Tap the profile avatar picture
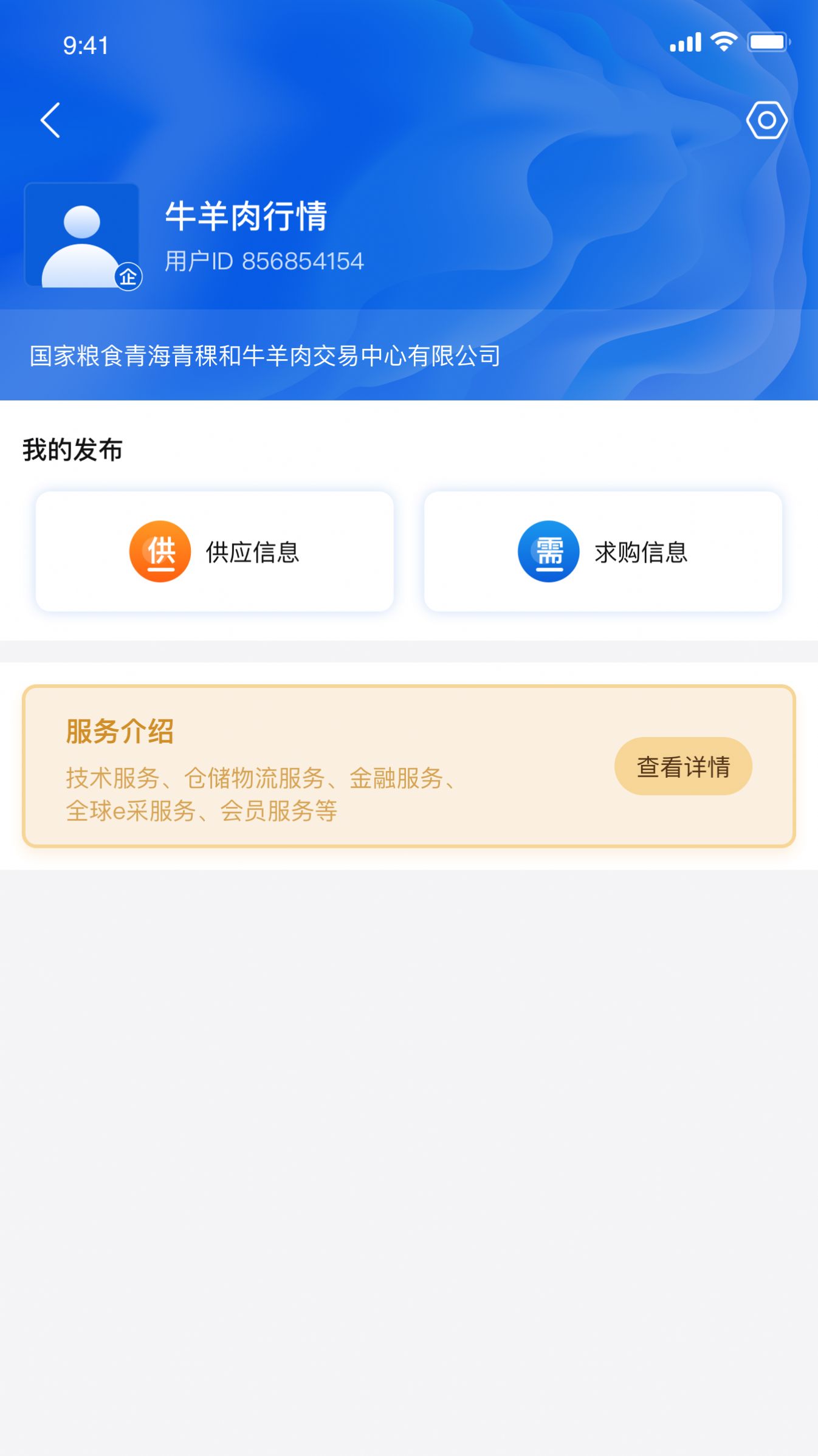Viewport: 818px width, 1456px height. (82, 235)
